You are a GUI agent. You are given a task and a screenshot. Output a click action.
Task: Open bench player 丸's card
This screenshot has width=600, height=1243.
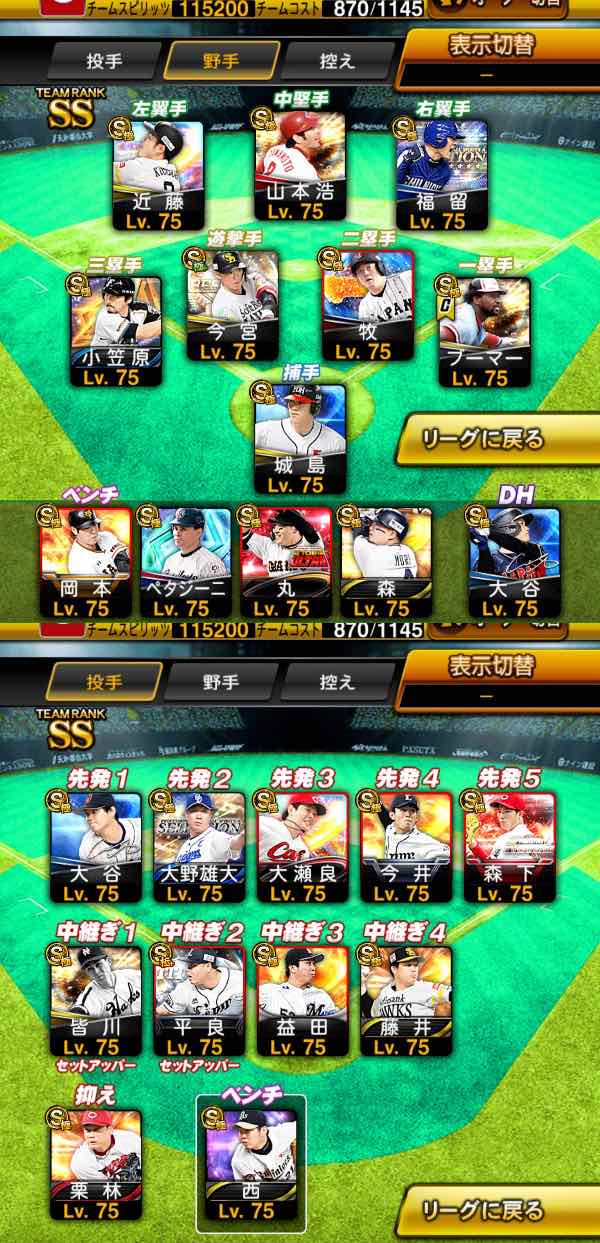click(x=285, y=560)
